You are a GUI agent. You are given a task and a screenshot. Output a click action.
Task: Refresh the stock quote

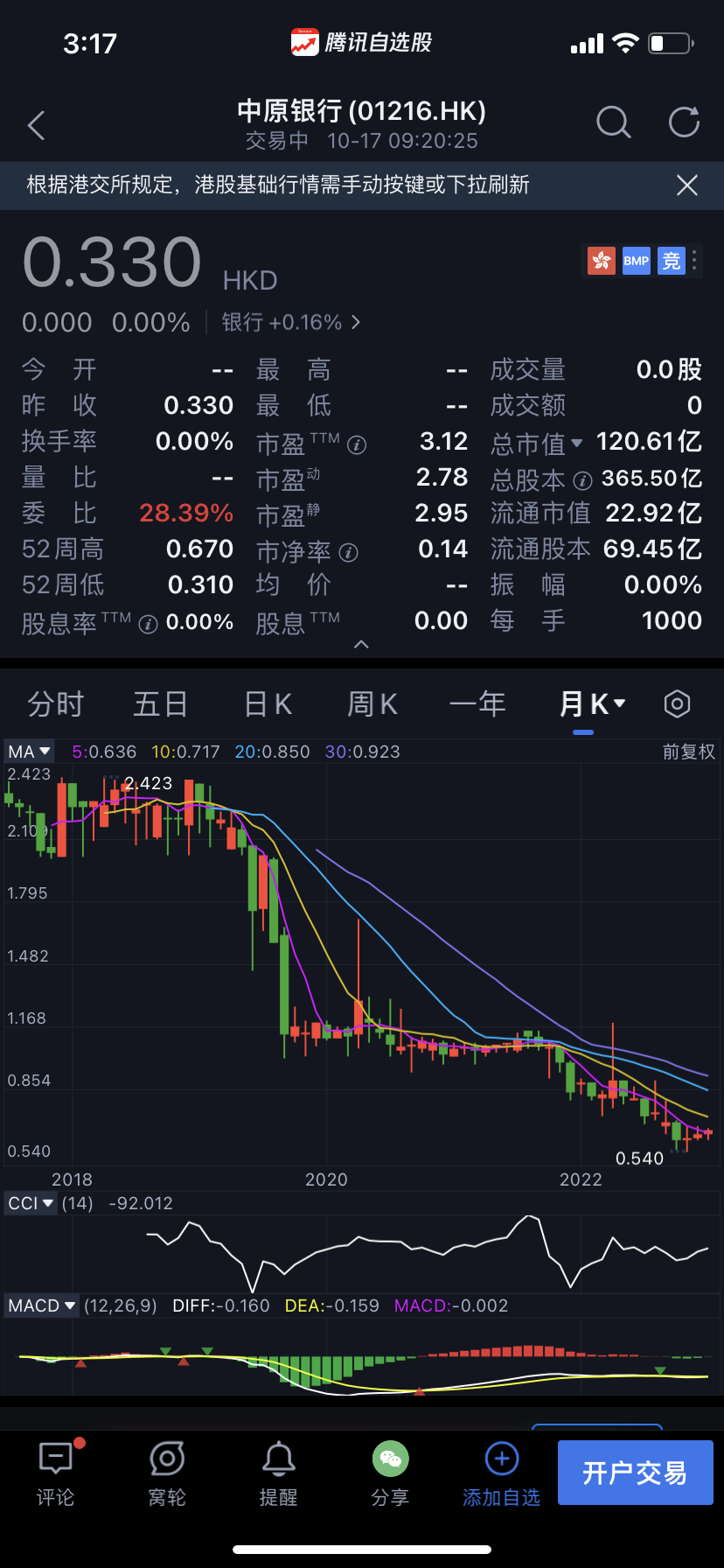[x=684, y=123]
